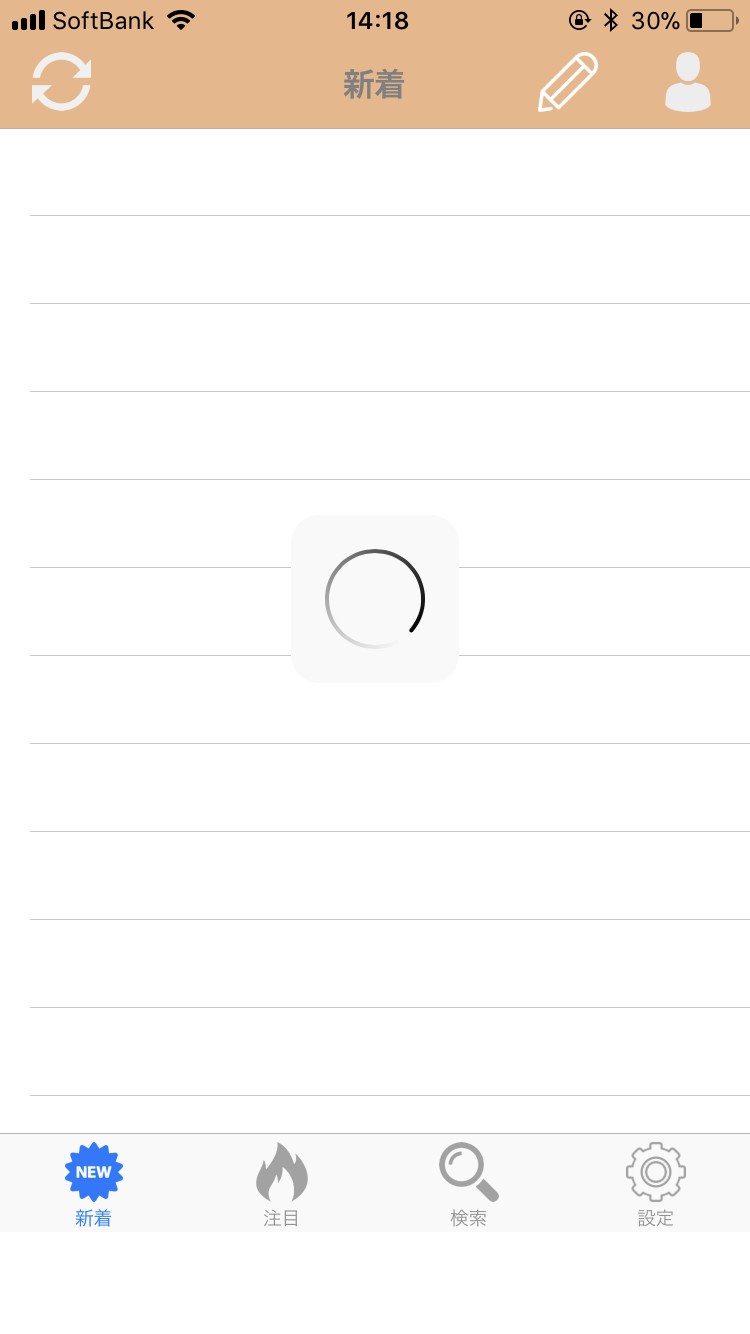The image size is (750, 1334).
Task: Switch to the 注目 tab
Action: 281,1184
